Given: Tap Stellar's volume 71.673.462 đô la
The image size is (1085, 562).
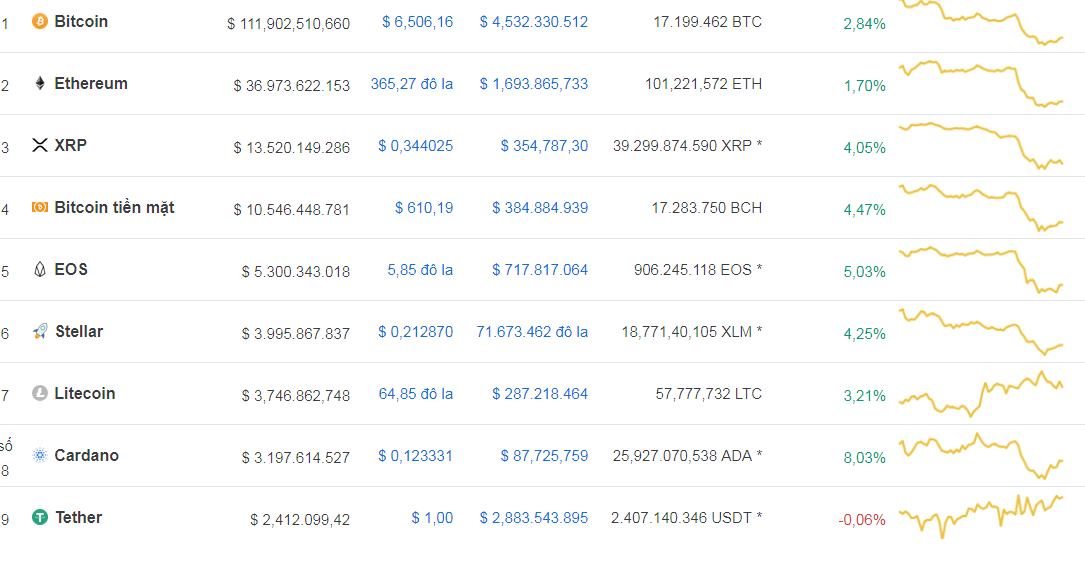Looking at the screenshot, I should click(532, 331).
